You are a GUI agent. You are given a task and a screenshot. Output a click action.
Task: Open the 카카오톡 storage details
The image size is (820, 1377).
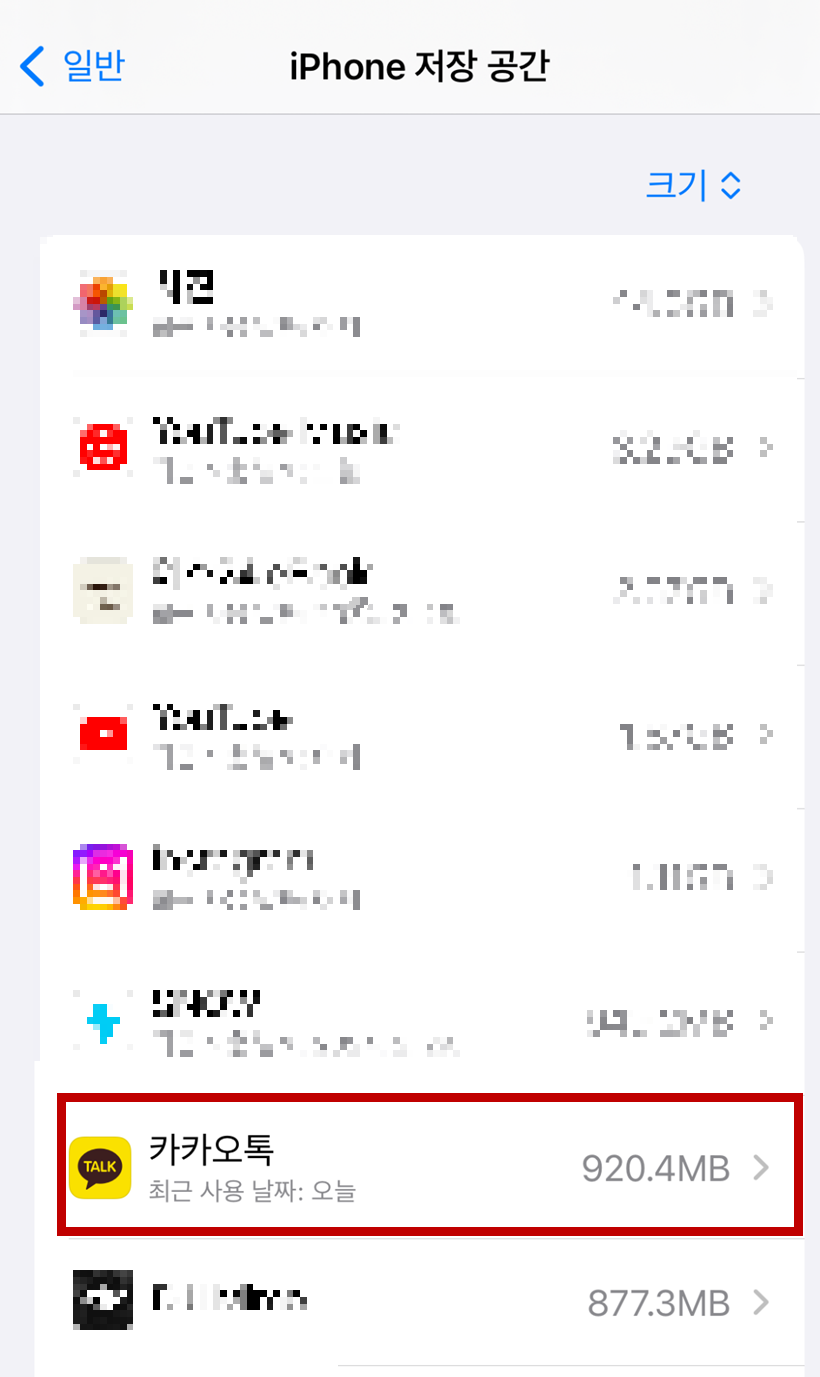(430, 1166)
